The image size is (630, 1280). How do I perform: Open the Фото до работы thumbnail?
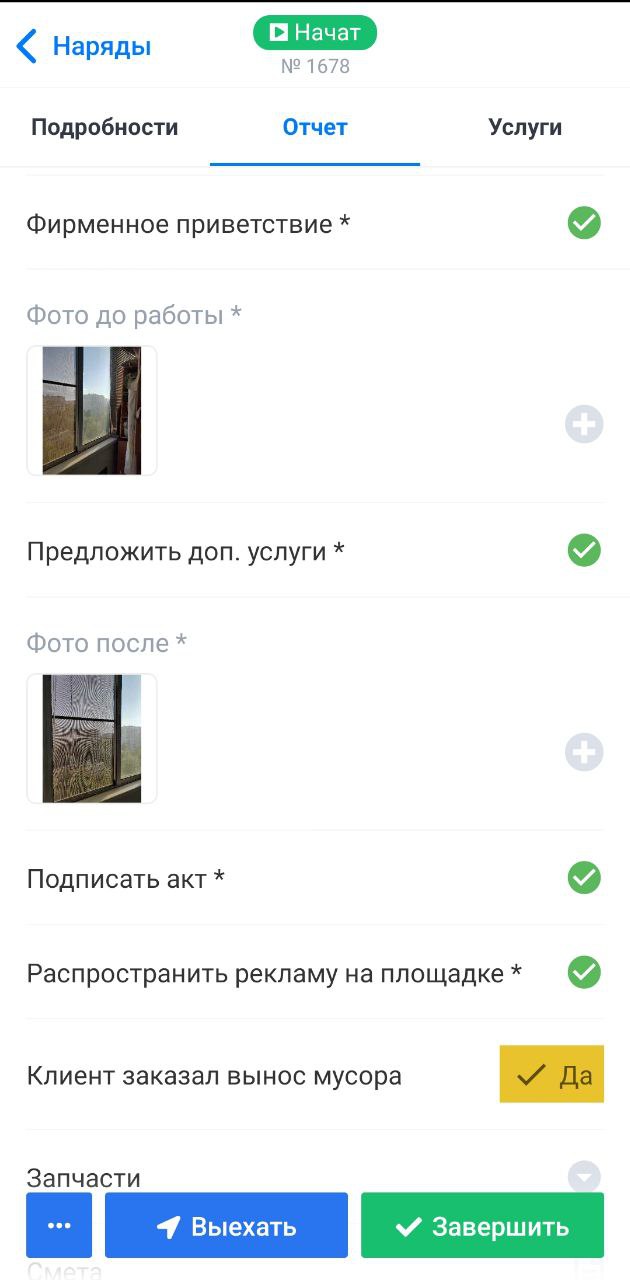click(92, 410)
